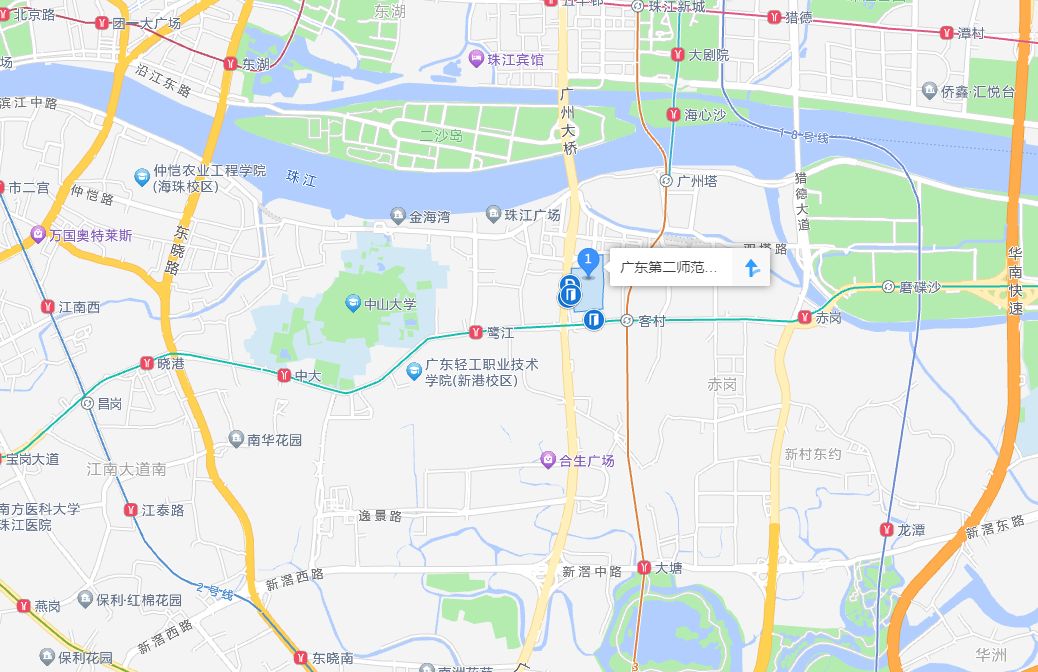
Task: Tap the blue location pin numbered 1
Action: click(589, 262)
